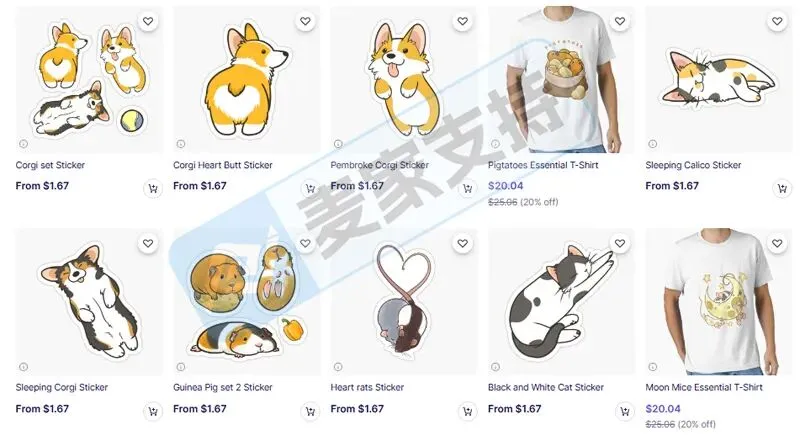Favorite the Pigtatoes Essential T-Shirt
This screenshot has height=441, width=800.
coord(620,21)
